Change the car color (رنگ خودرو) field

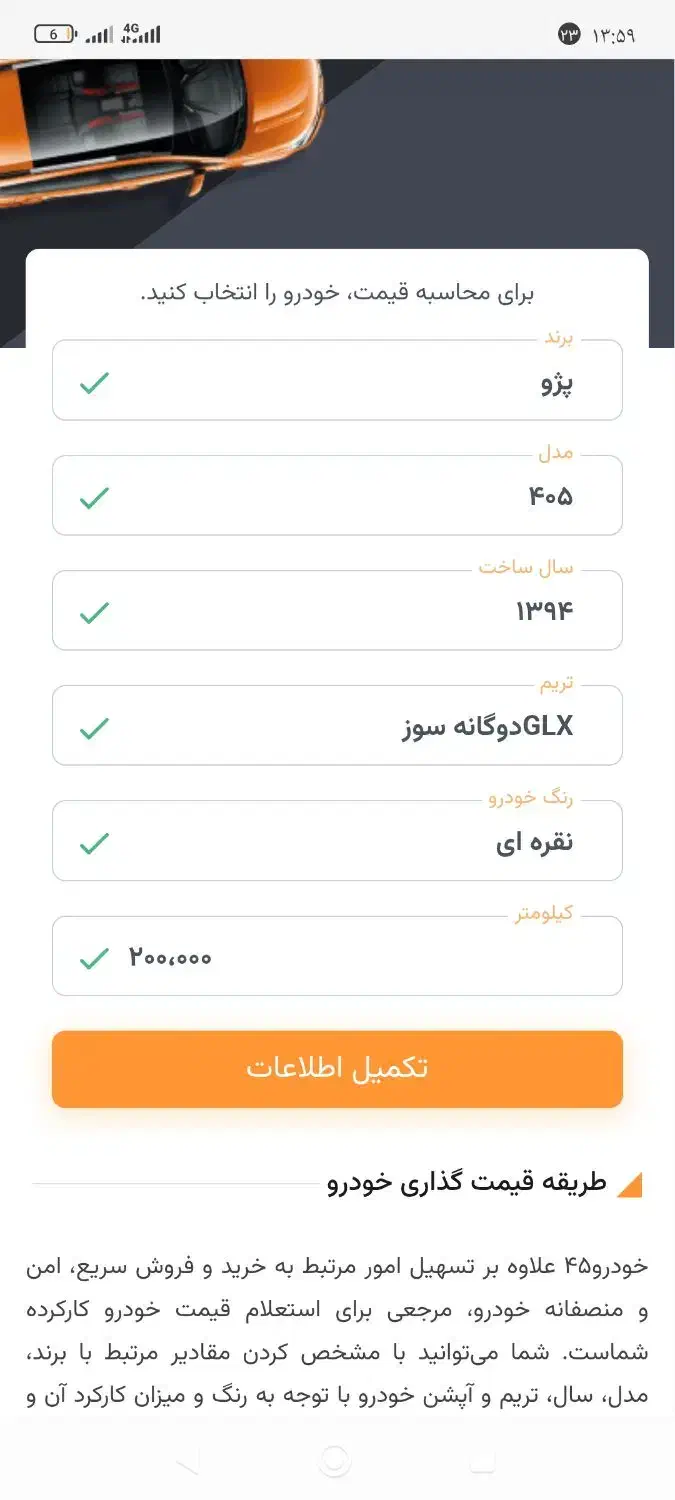pyautogui.click(x=337, y=841)
